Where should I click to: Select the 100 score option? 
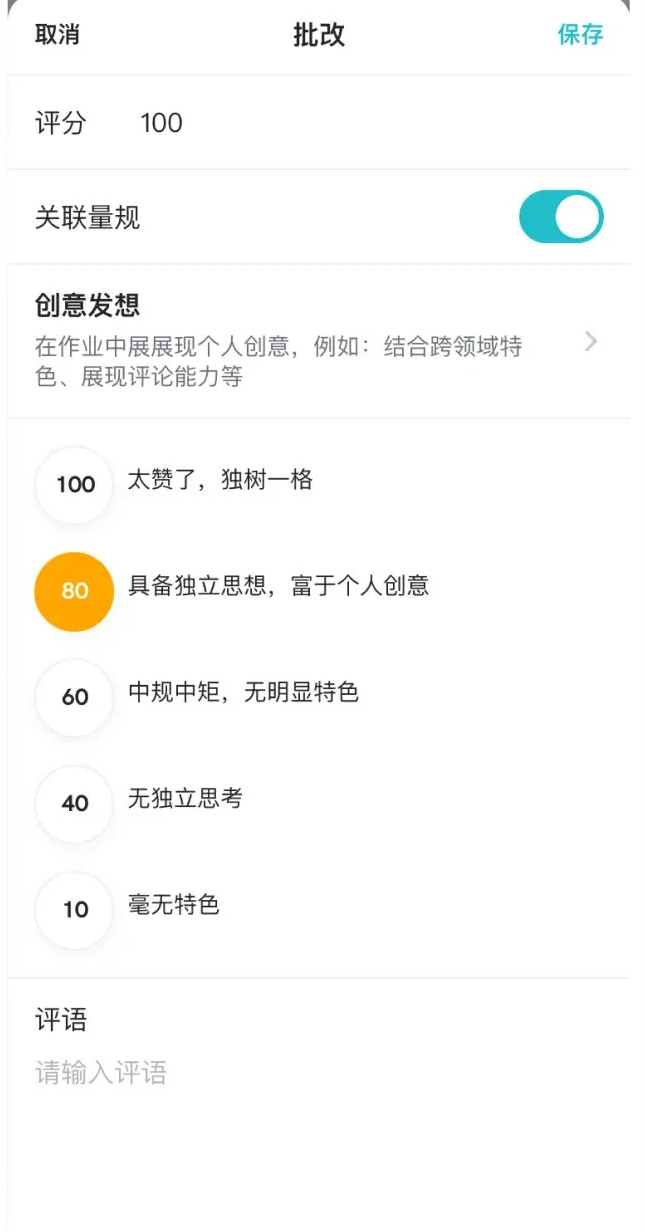click(75, 485)
